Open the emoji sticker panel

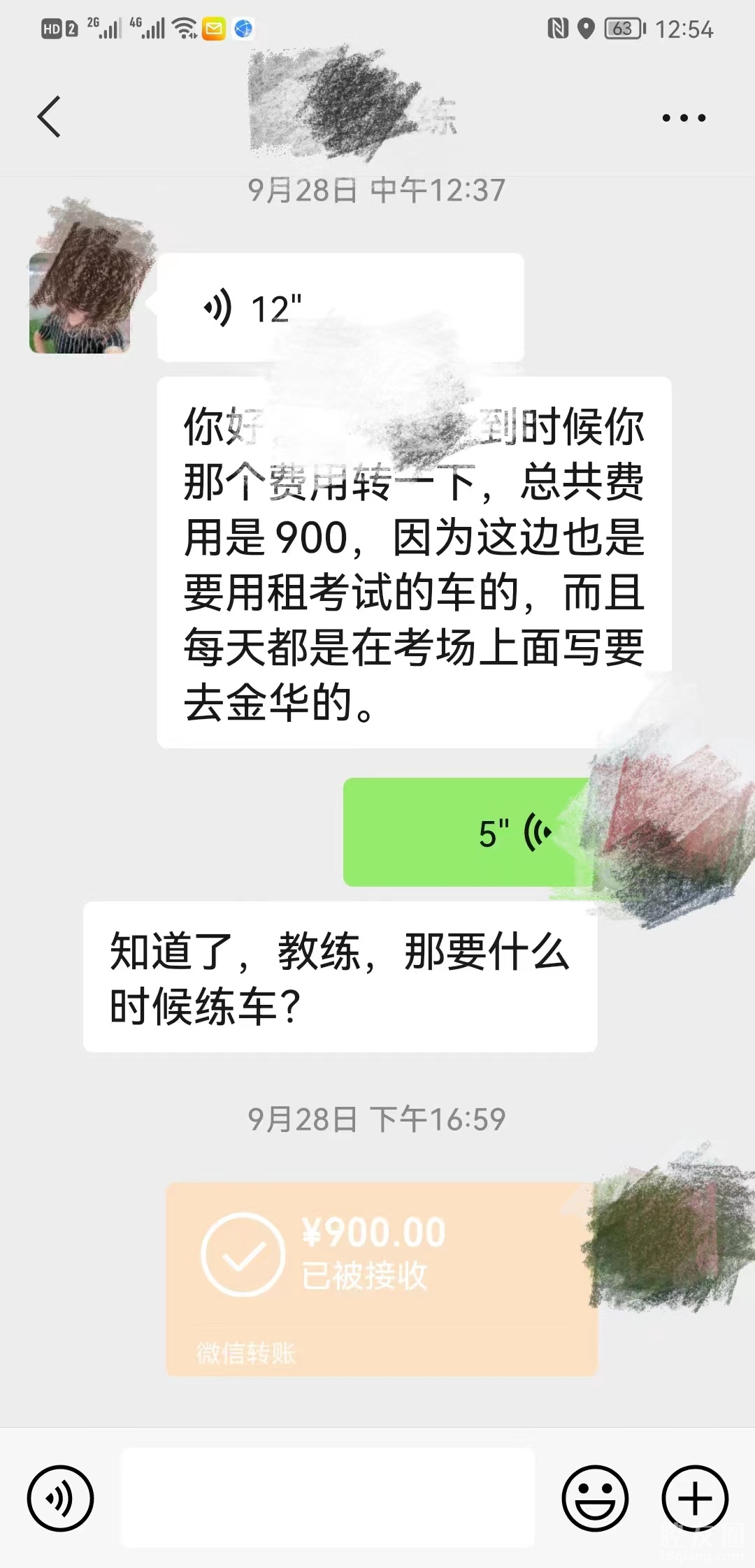click(595, 1498)
